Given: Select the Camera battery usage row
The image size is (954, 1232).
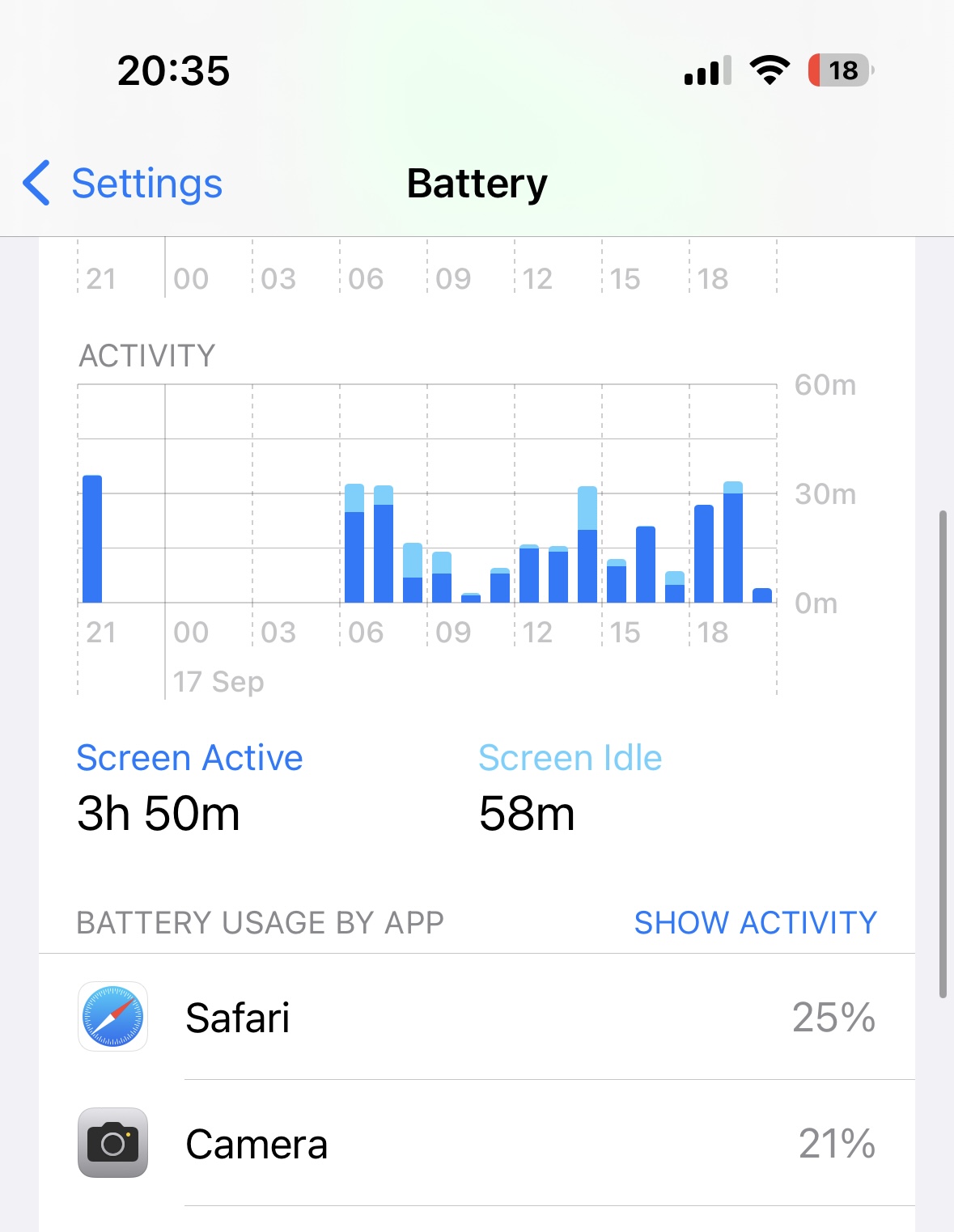Looking at the screenshot, I should [477, 1144].
